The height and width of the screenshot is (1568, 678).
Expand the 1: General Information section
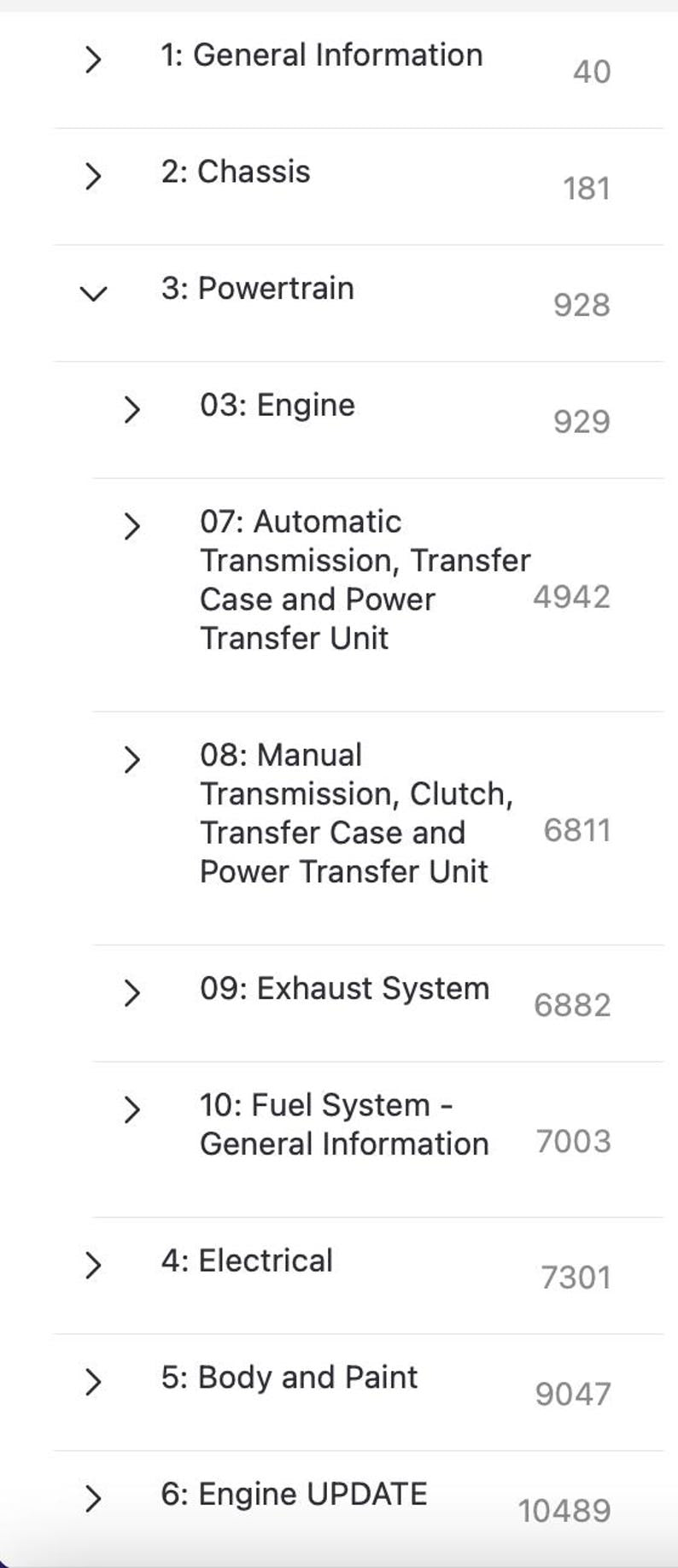point(93,59)
